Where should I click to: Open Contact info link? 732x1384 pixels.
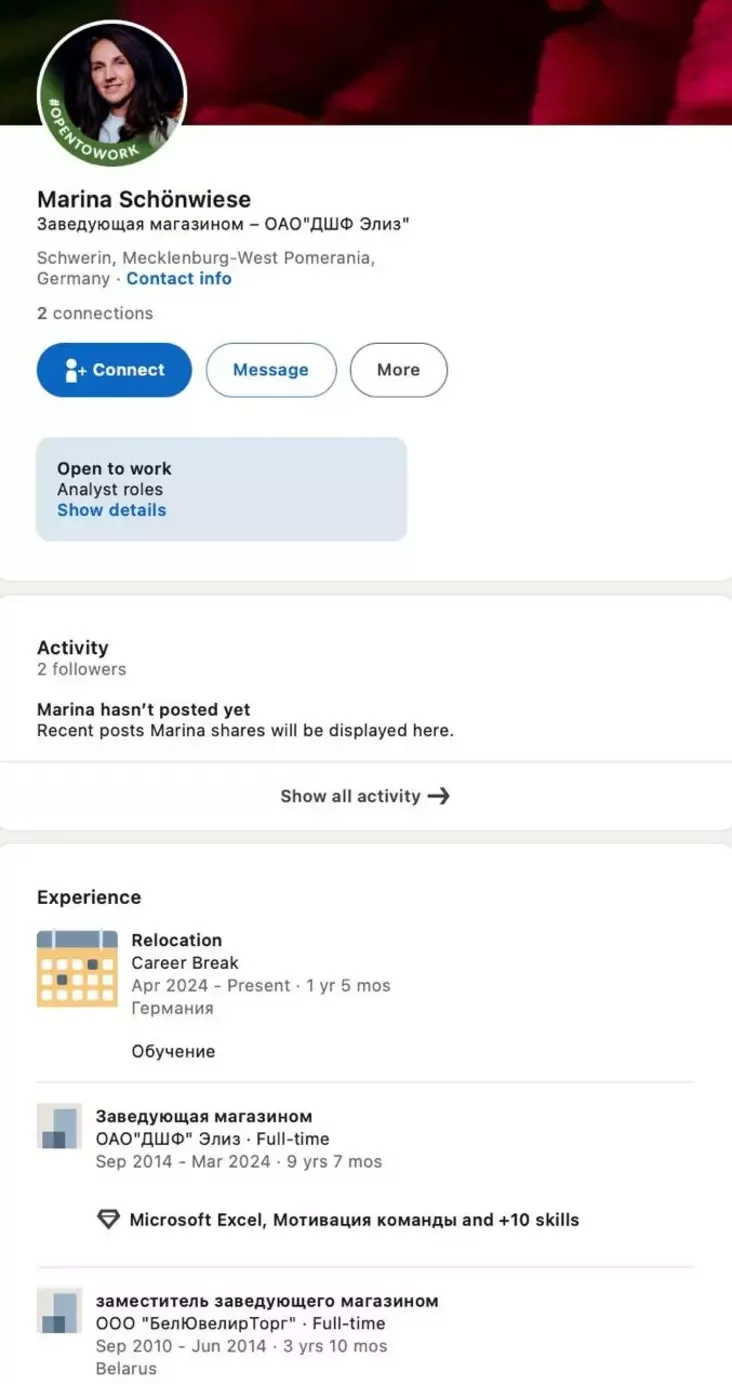coord(179,279)
